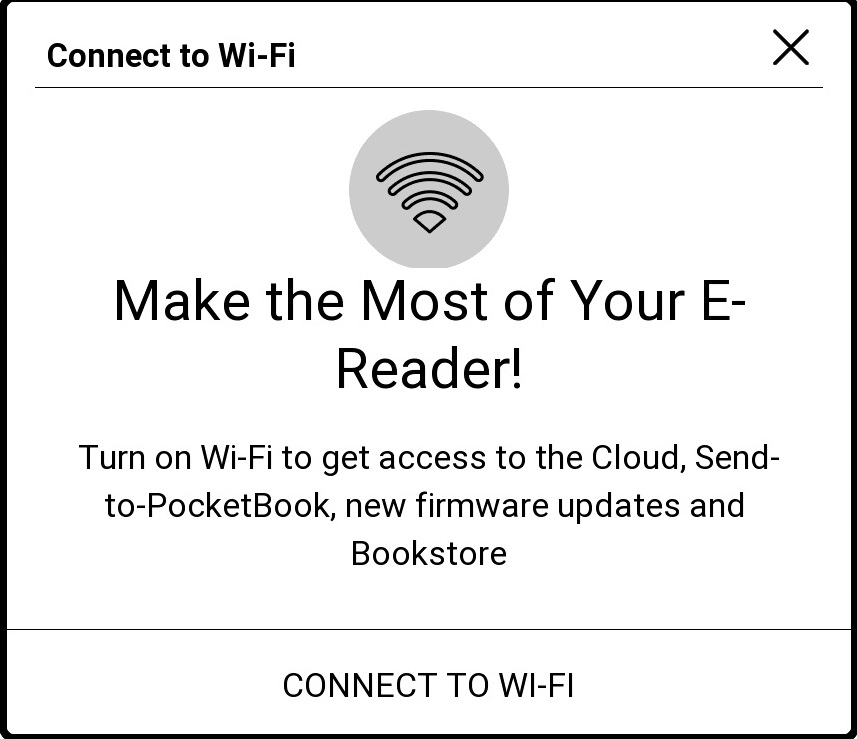Close the Connect to Wi-Fi dialog
Image resolution: width=857 pixels, height=739 pixels.
click(790, 48)
